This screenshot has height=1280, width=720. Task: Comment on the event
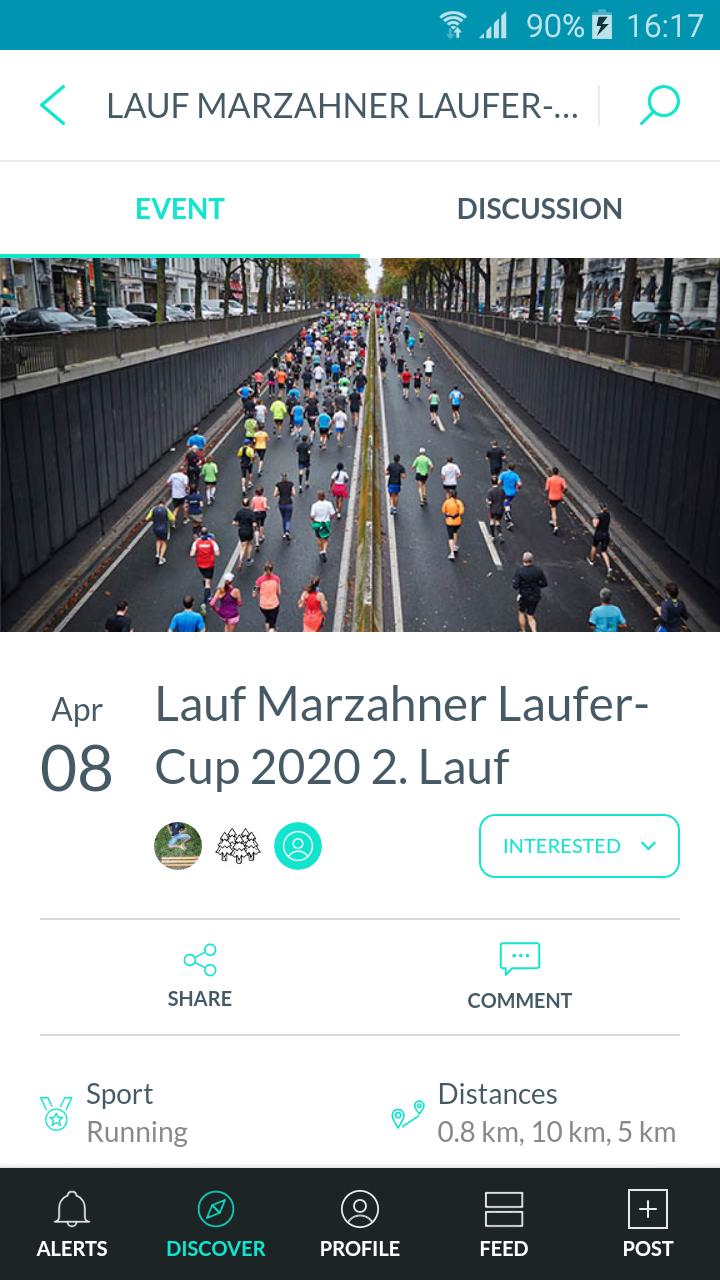[519, 975]
